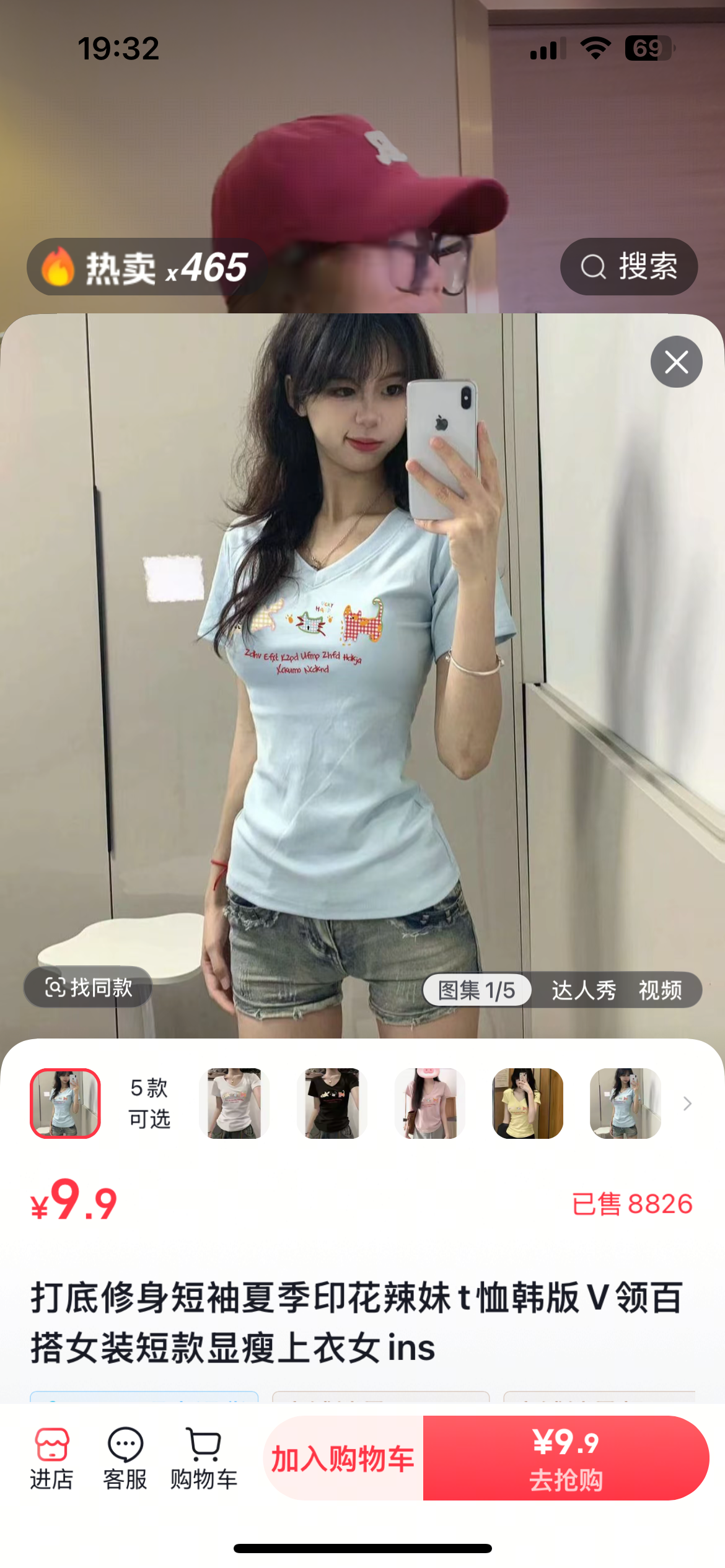The image size is (725, 1568).
Task: Open the 搜索 search button
Action: click(x=629, y=267)
